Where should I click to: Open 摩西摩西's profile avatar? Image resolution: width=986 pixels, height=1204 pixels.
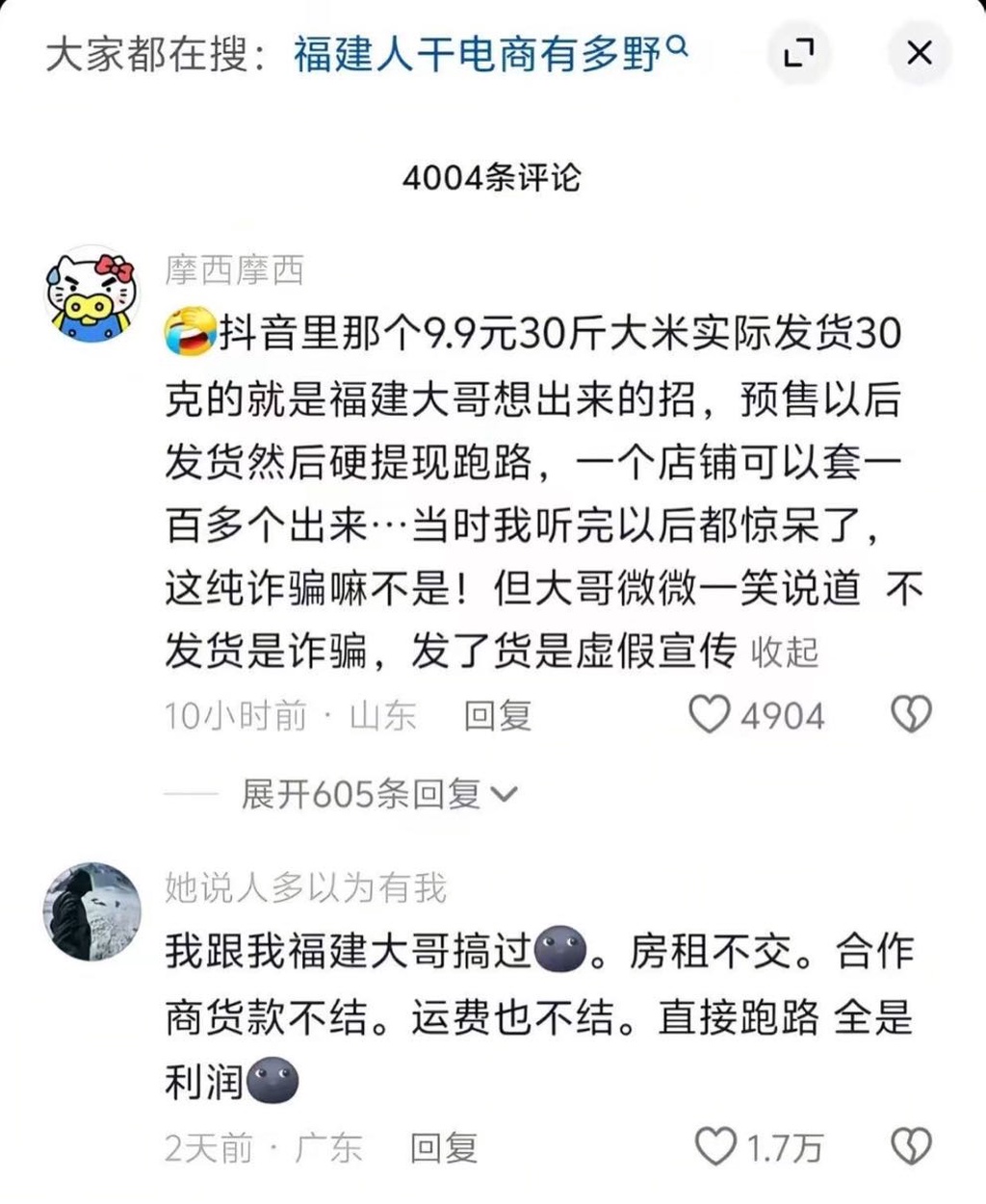(93, 293)
